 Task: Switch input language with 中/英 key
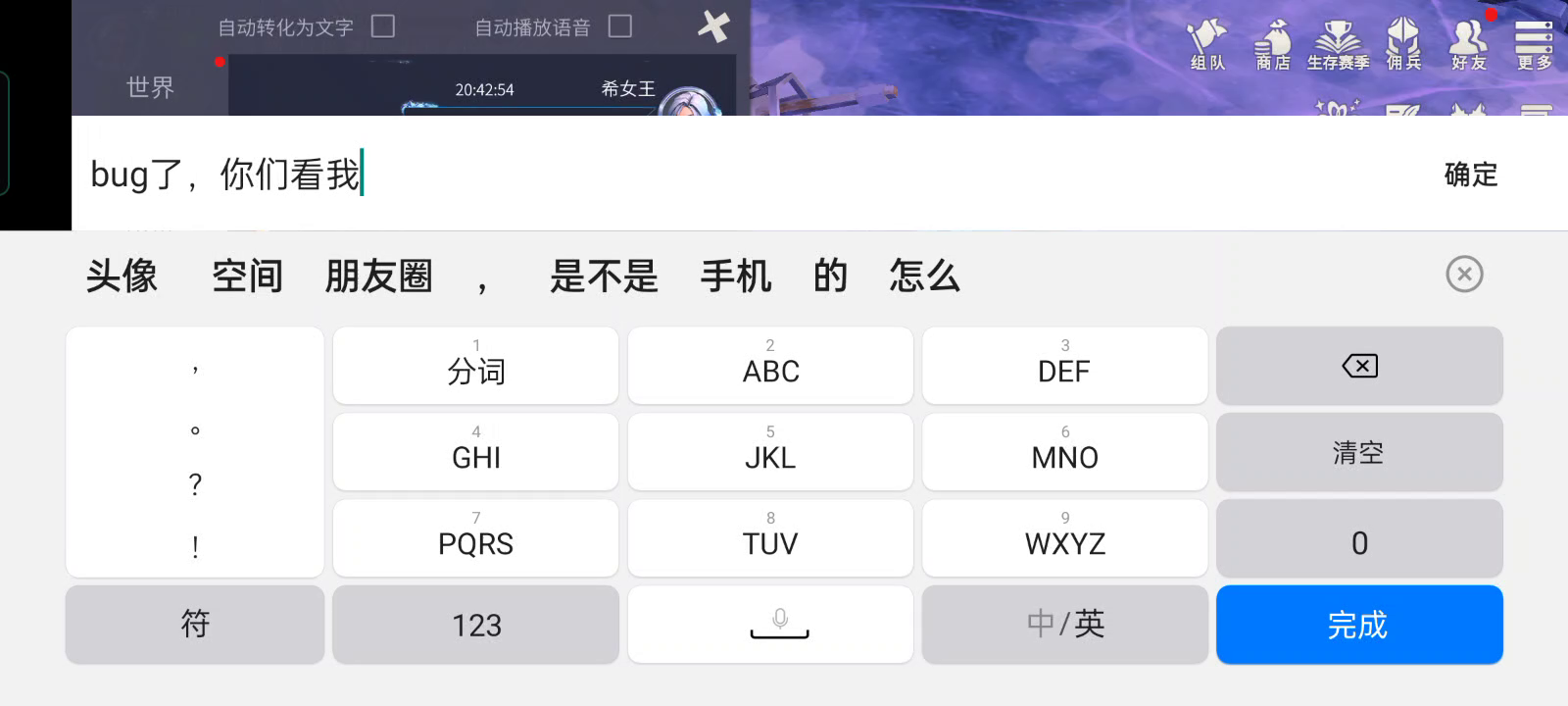pos(1065,625)
